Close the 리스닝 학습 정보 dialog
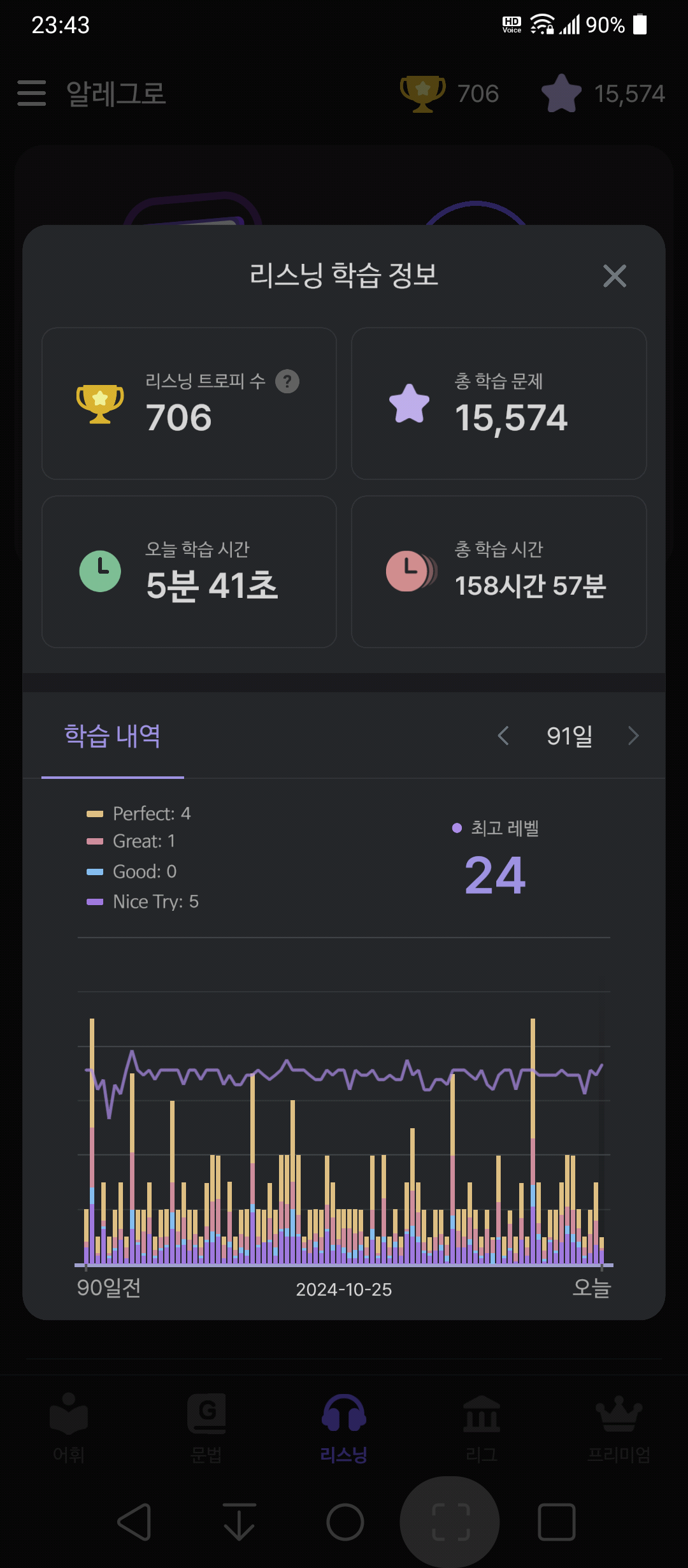The image size is (688, 1568). pos(614,276)
